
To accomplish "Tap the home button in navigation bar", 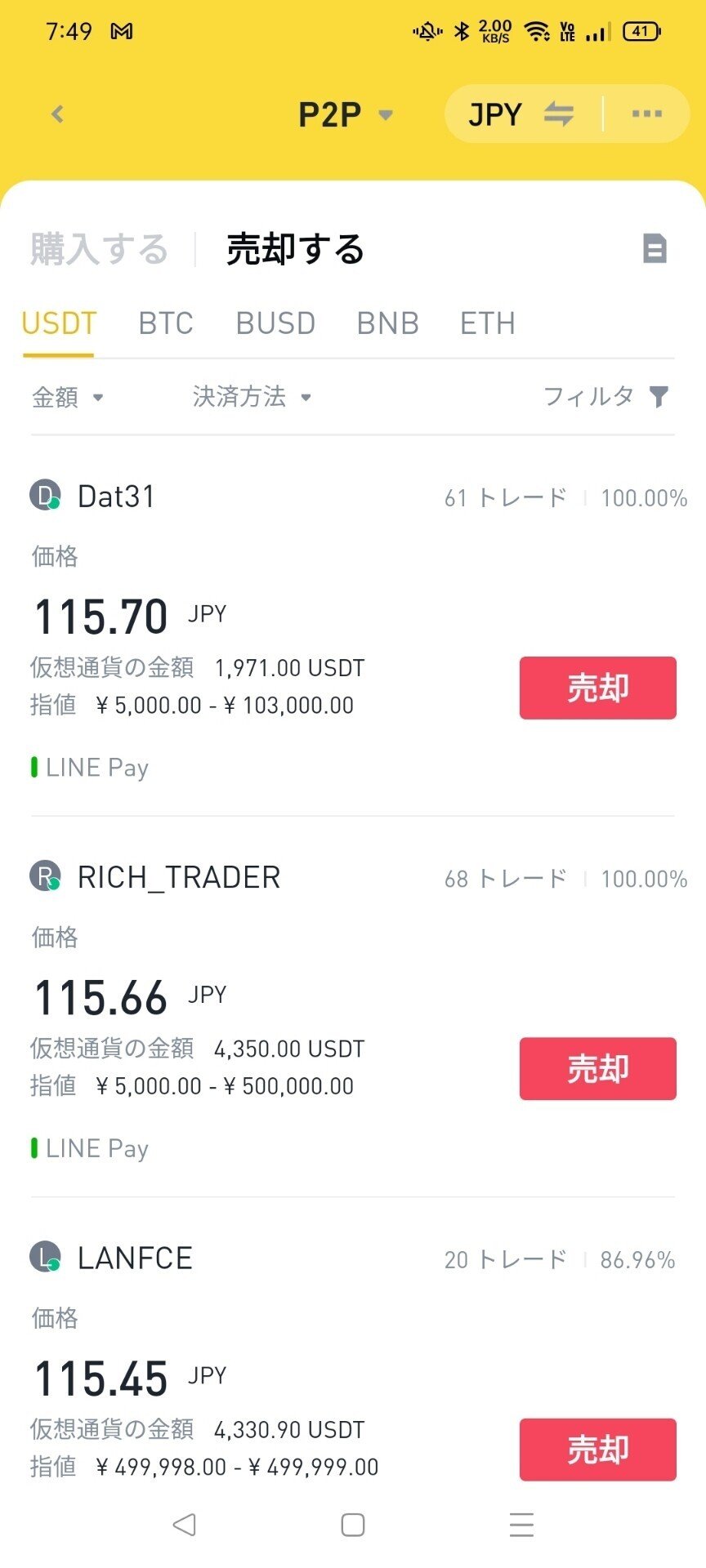I will pos(352,1524).
